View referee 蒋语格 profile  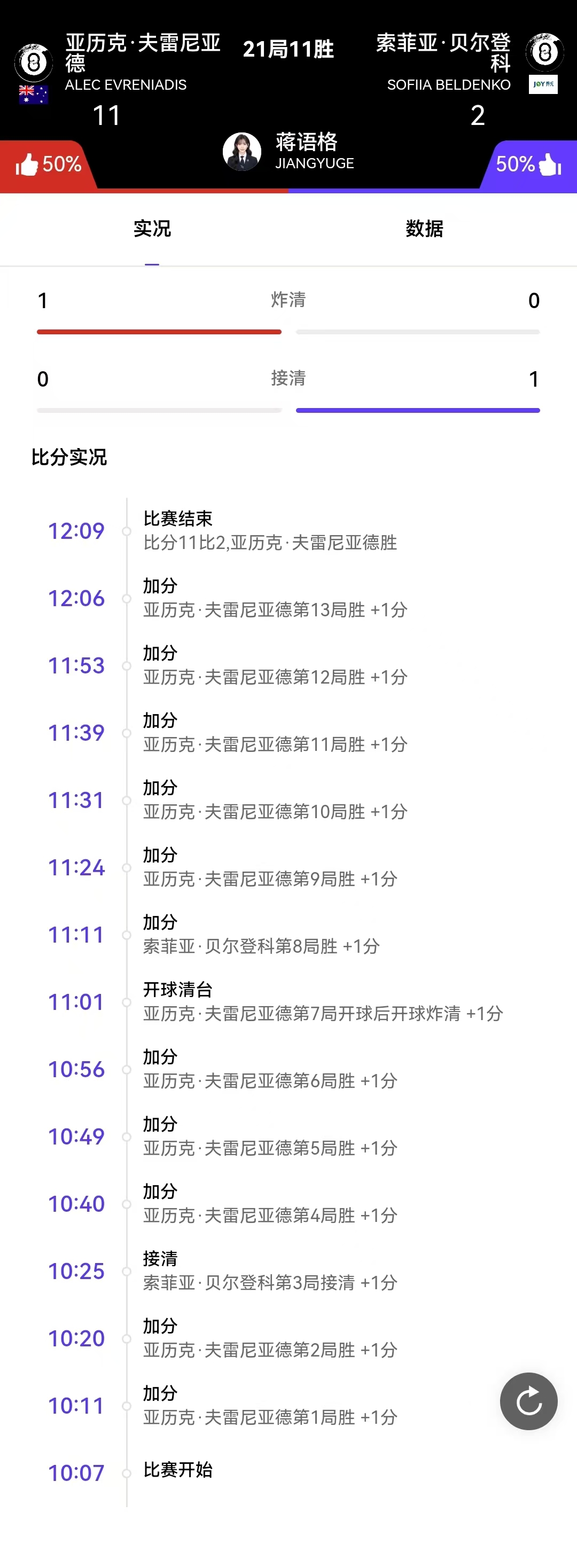242,152
